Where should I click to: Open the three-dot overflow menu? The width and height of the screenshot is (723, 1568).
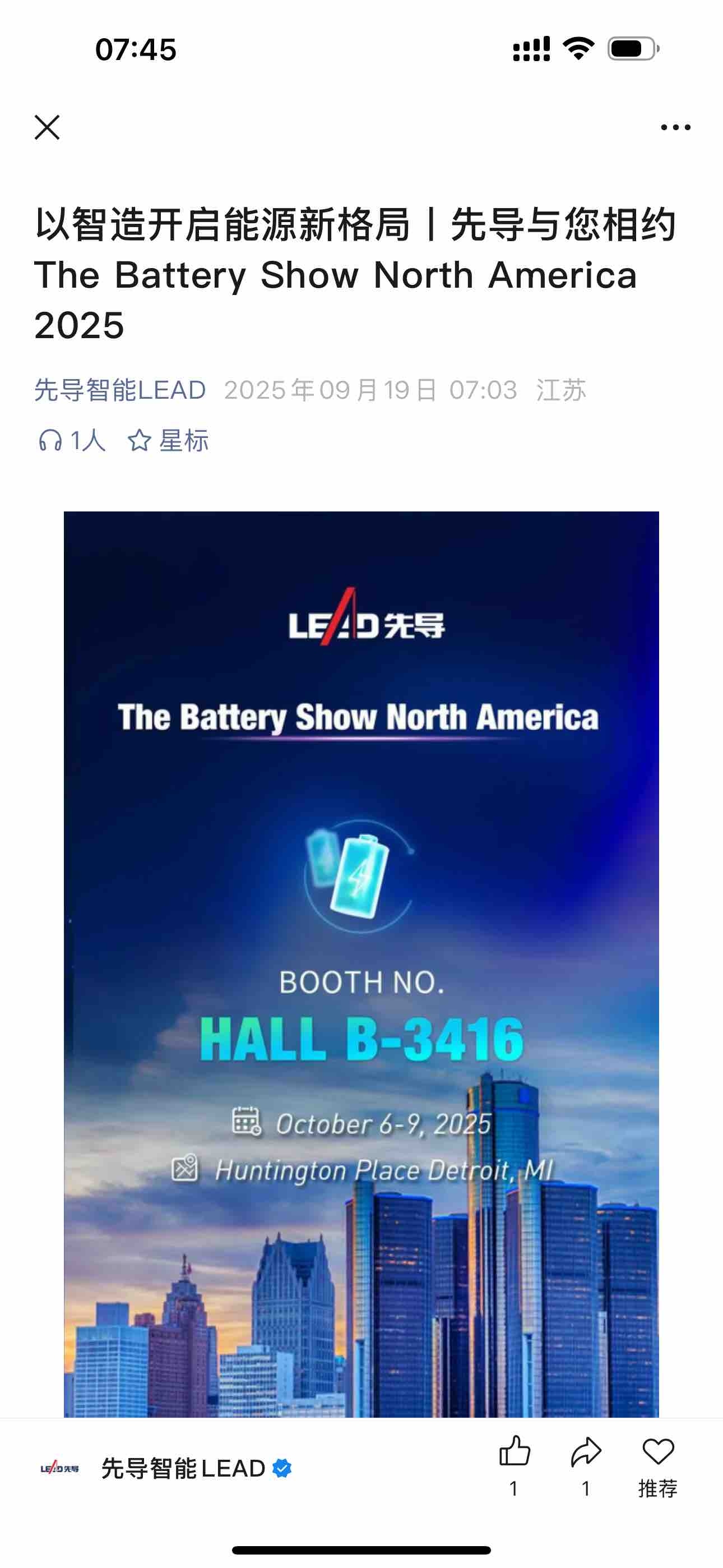click(x=675, y=127)
